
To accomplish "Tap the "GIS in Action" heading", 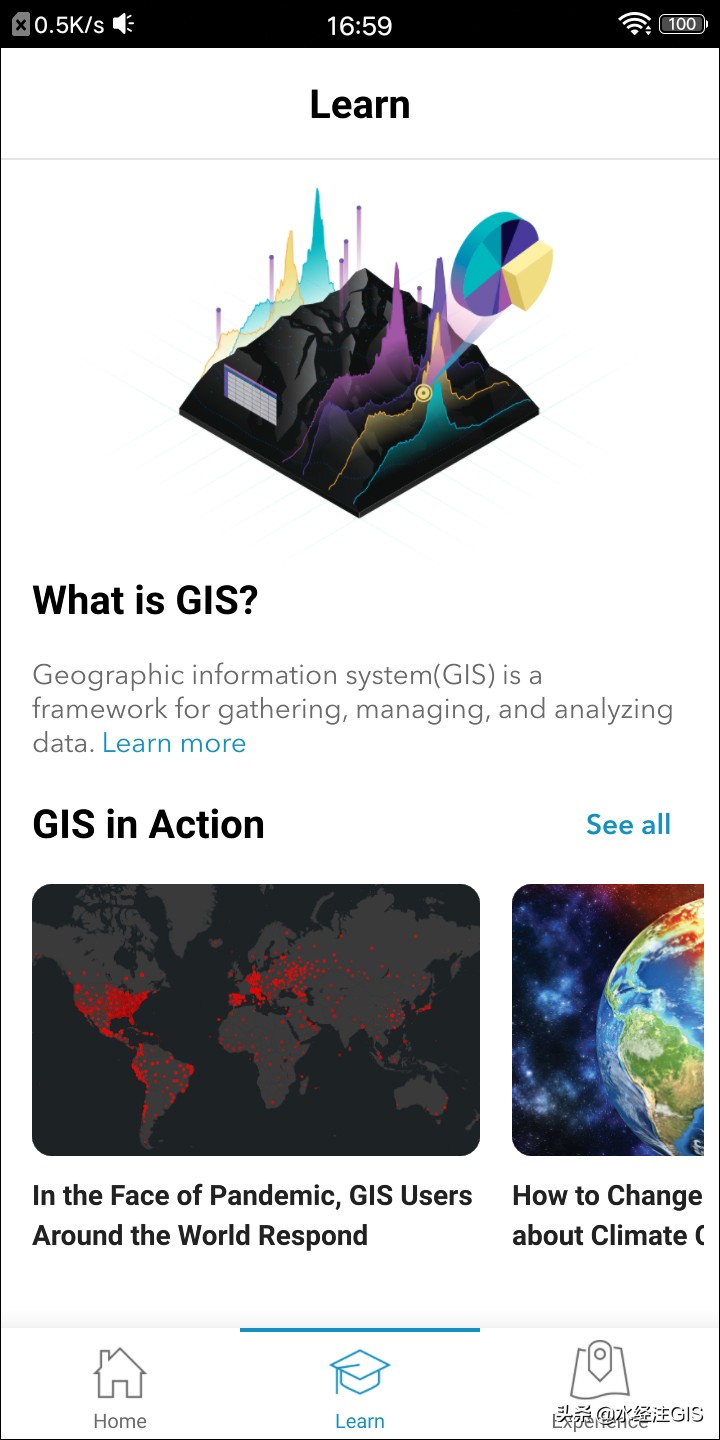I will (148, 824).
